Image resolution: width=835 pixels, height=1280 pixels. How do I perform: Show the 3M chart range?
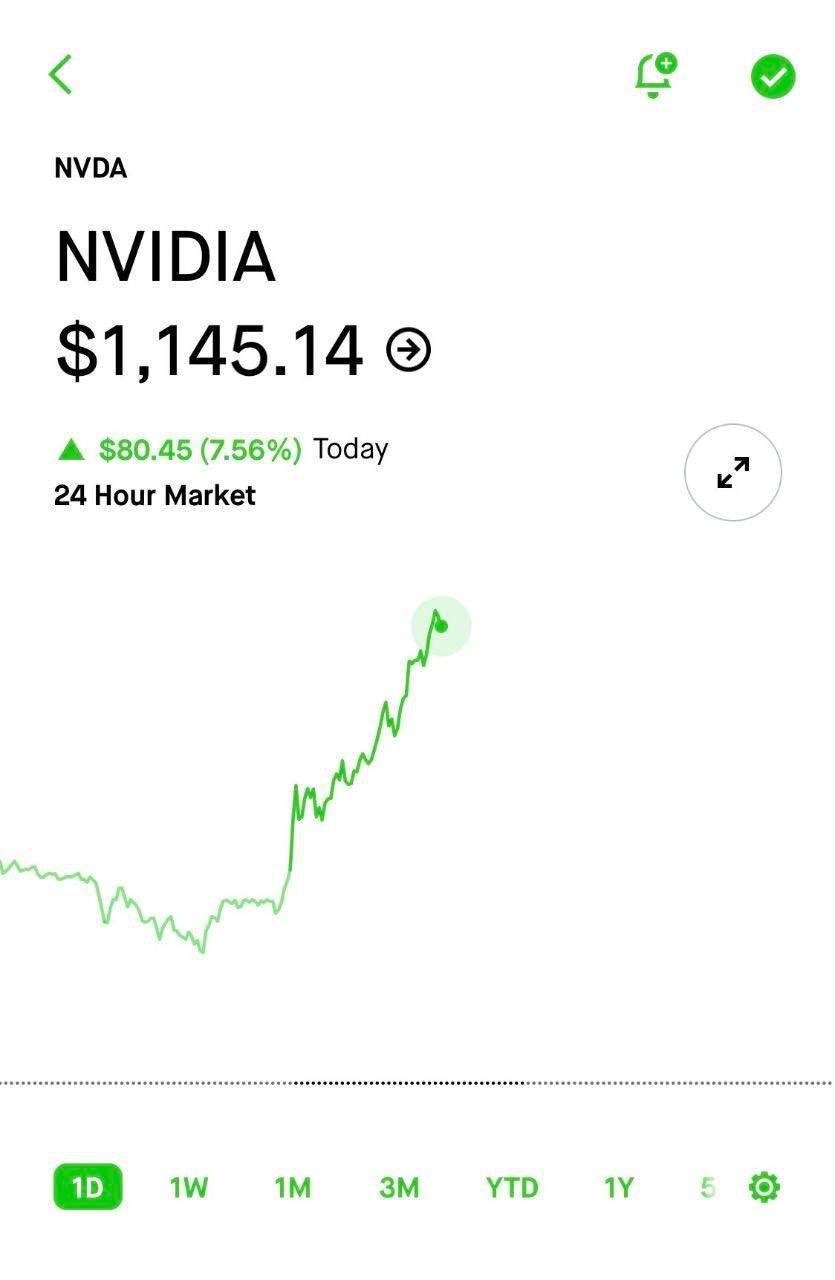point(399,1187)
